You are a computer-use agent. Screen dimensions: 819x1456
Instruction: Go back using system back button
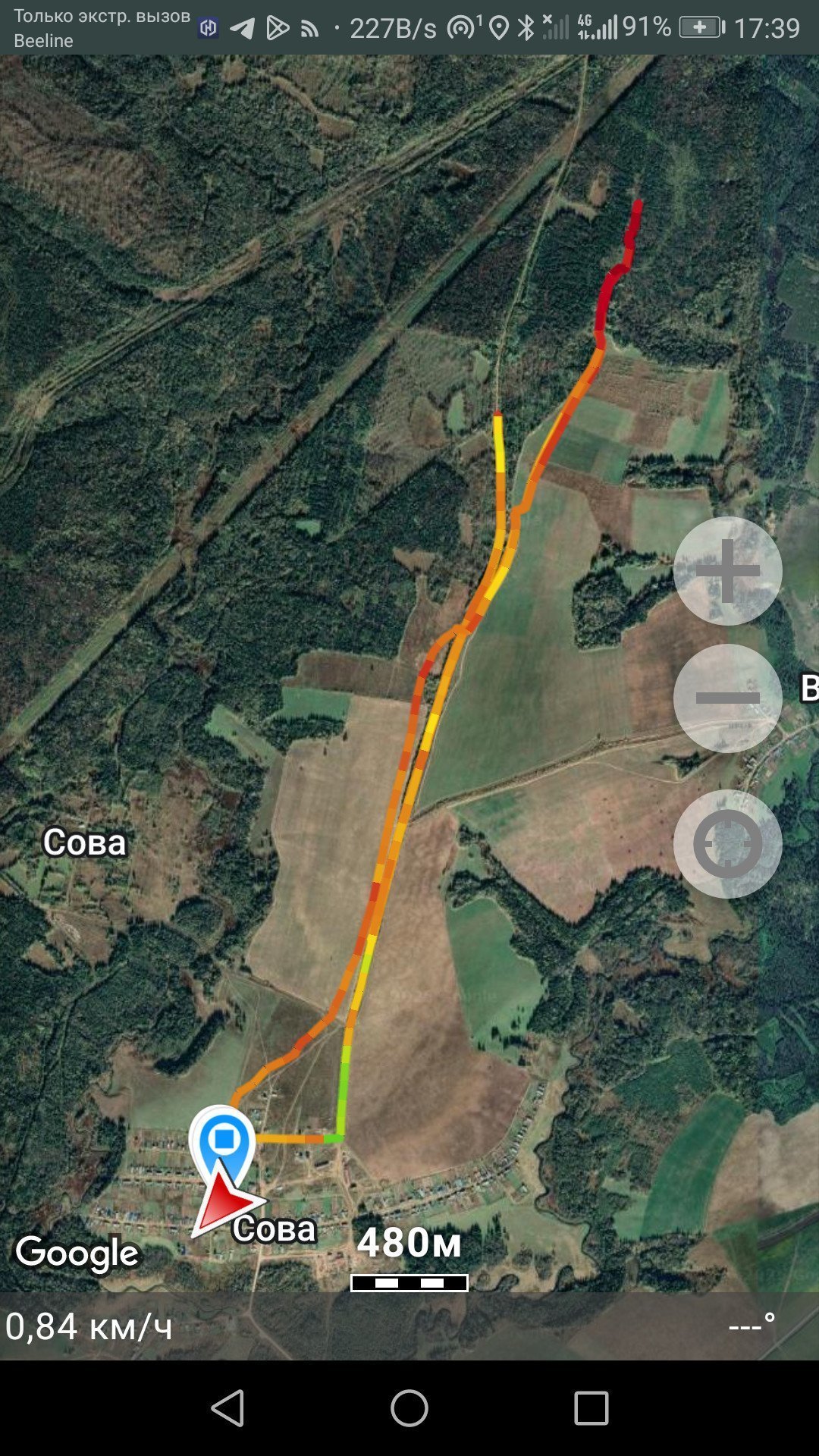point(227,1408)
